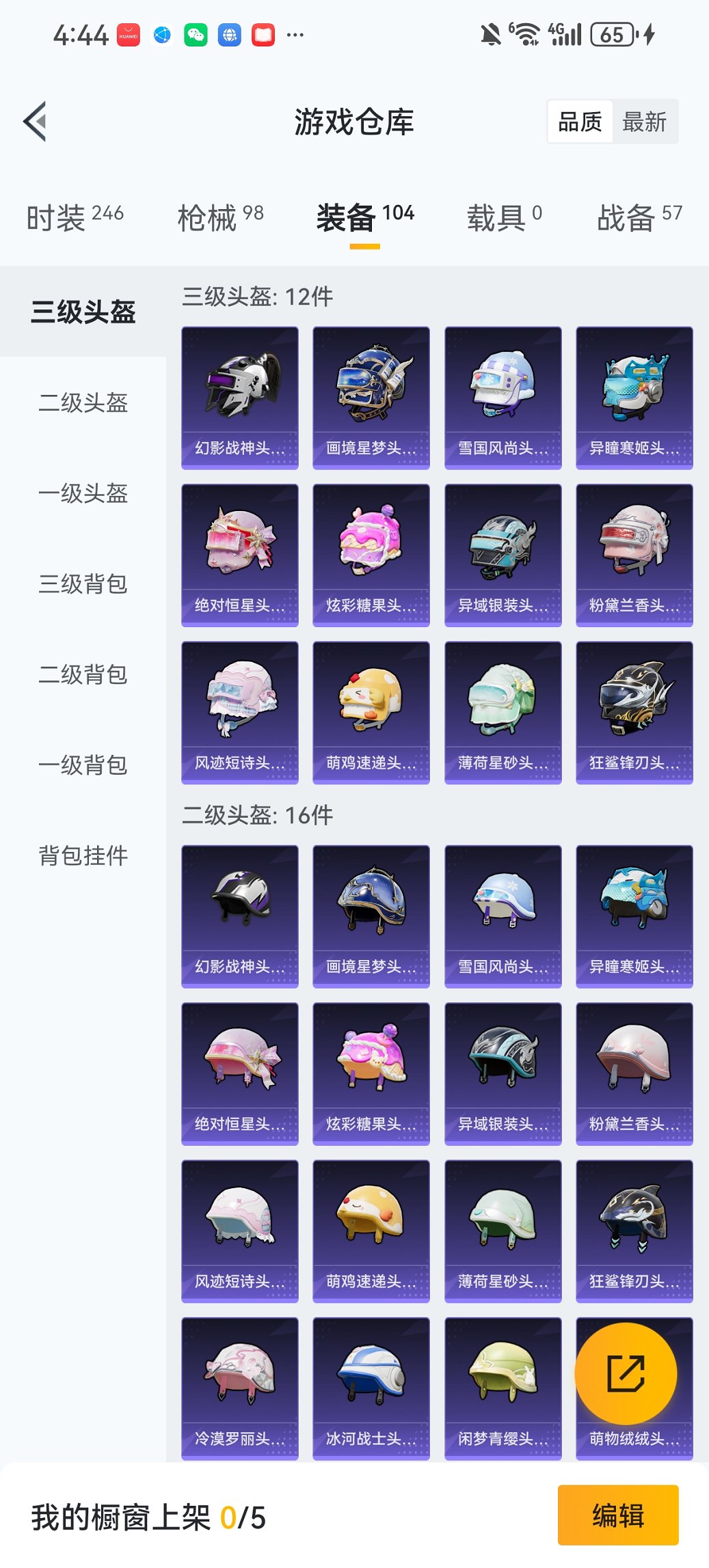709x1568 pixels.
Task: Sort items by 最新
Action: coord(644,122)
